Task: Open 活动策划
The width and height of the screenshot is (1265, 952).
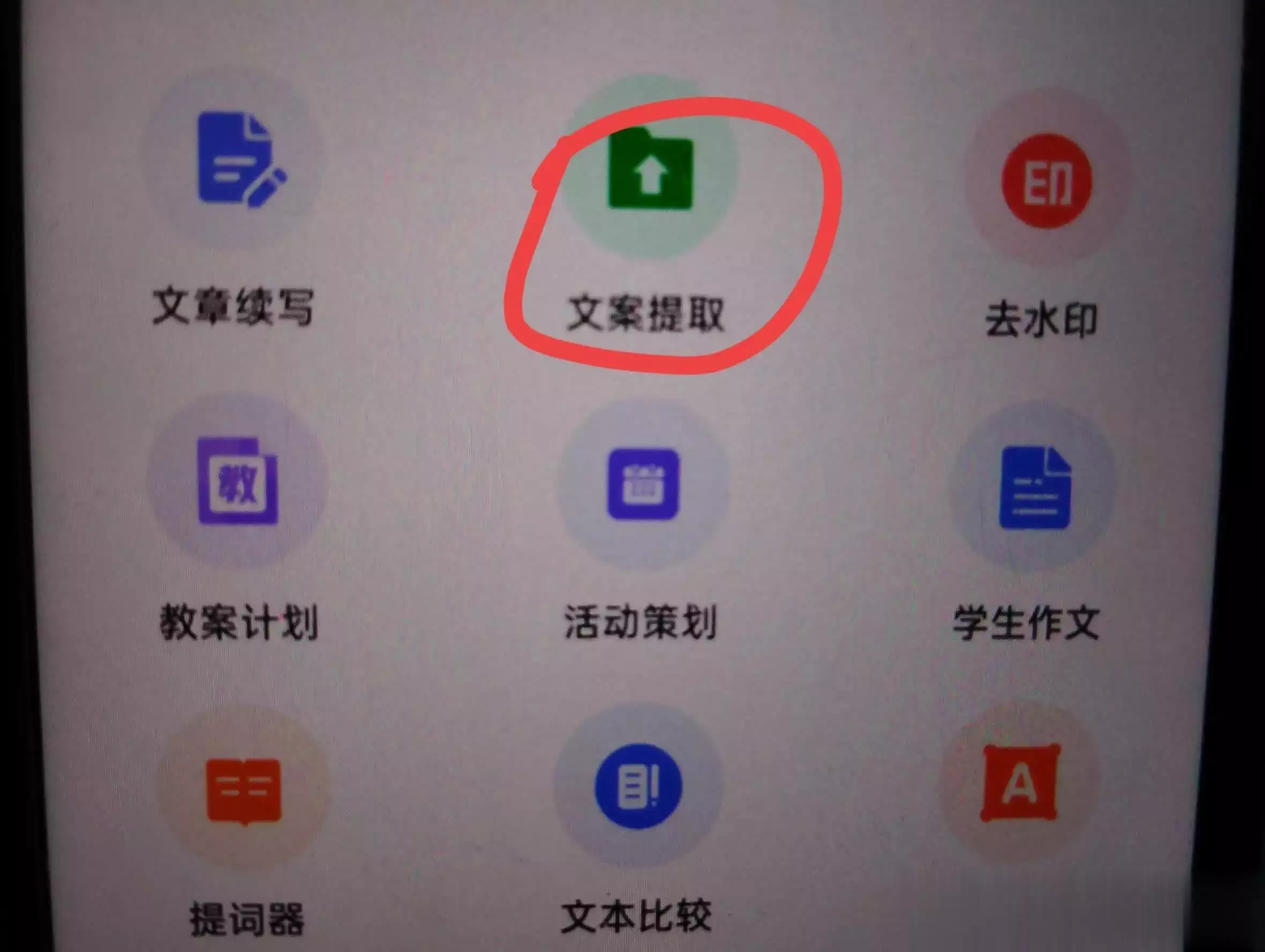Action: (x=643, y=485)
